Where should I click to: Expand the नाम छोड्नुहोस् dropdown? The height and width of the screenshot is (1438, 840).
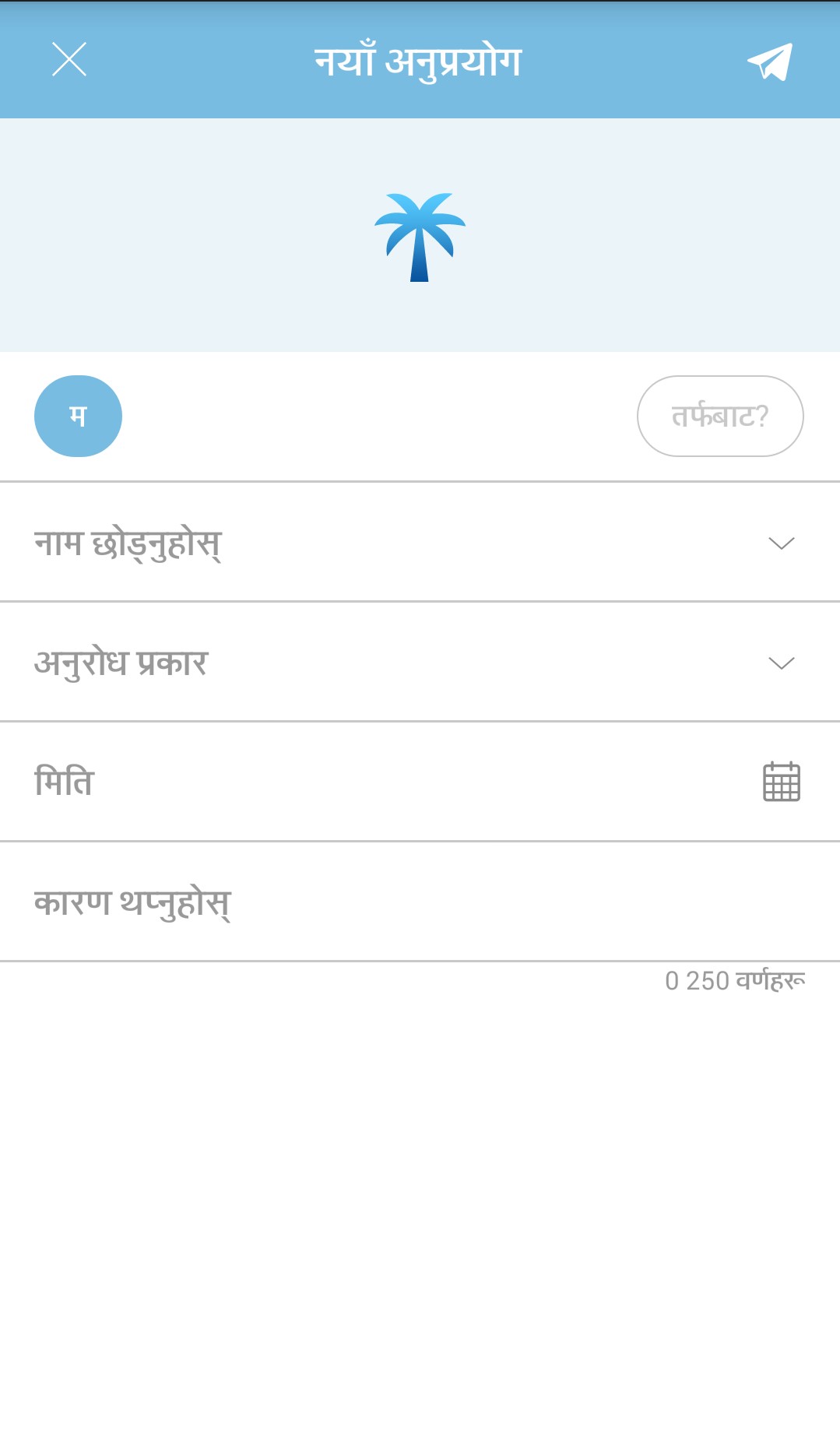pyautogui.click(x=420, y=543)
